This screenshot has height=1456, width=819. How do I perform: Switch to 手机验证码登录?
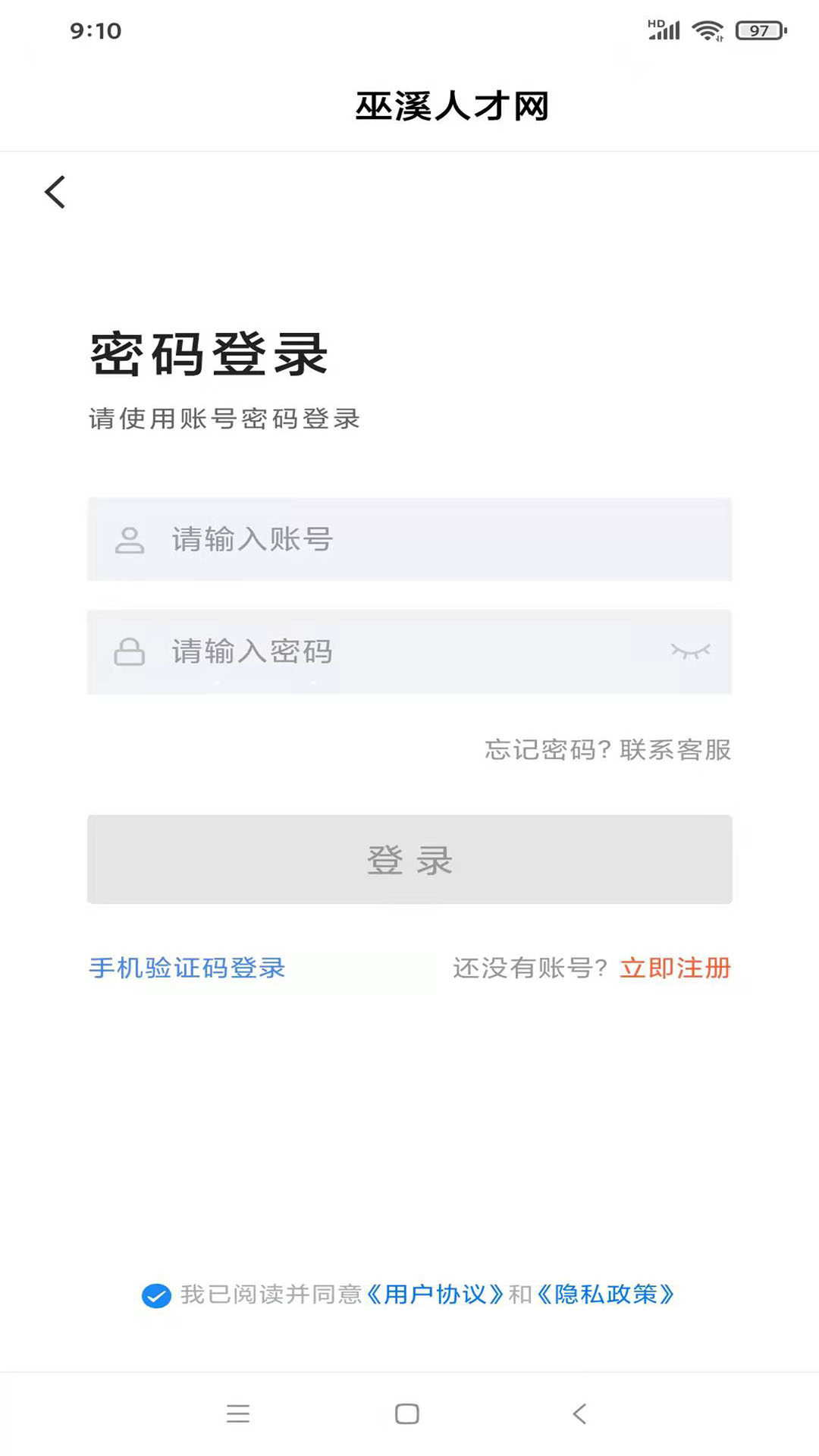(x=187, y=968)
